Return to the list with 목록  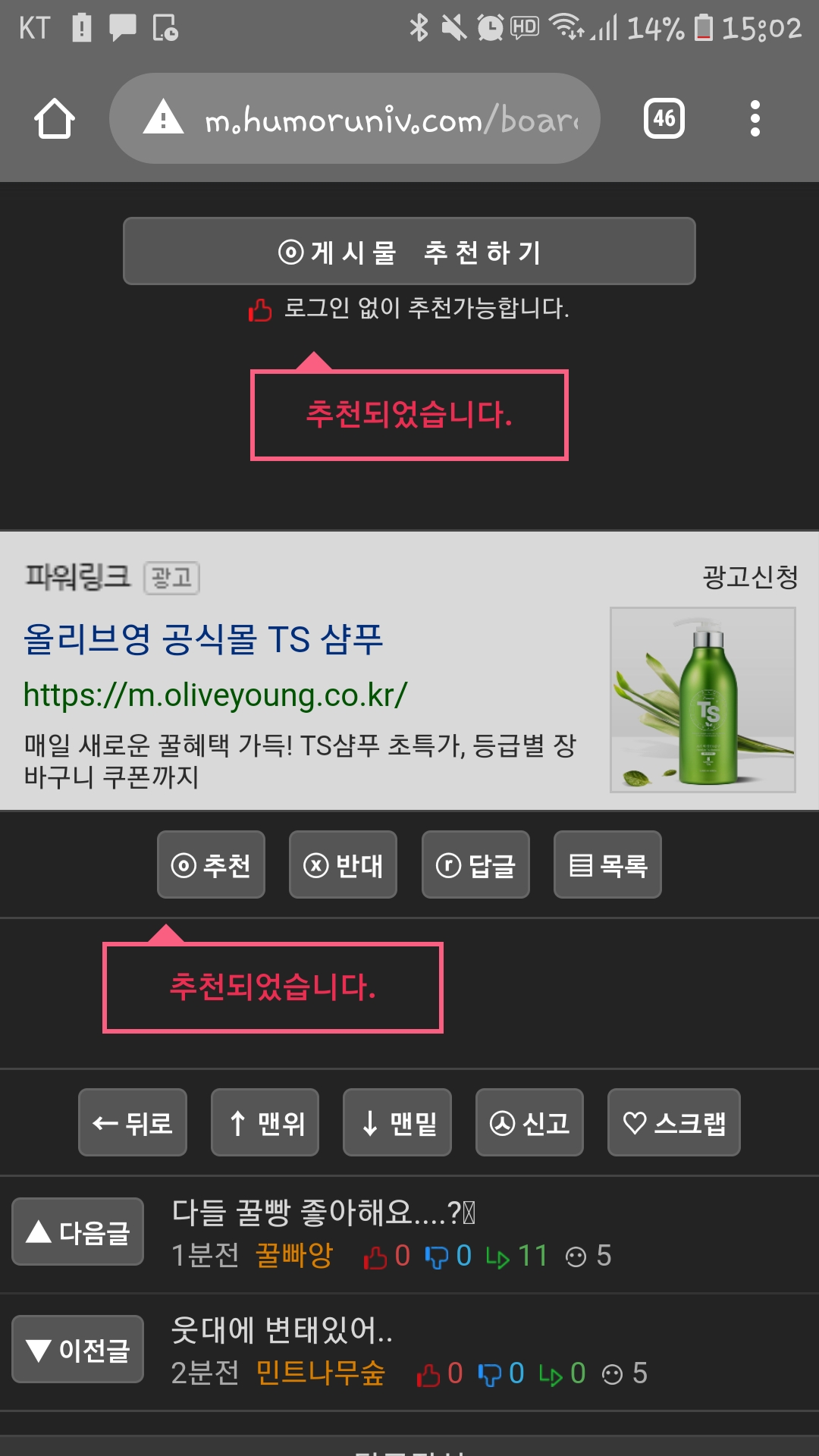click(607, 864)
